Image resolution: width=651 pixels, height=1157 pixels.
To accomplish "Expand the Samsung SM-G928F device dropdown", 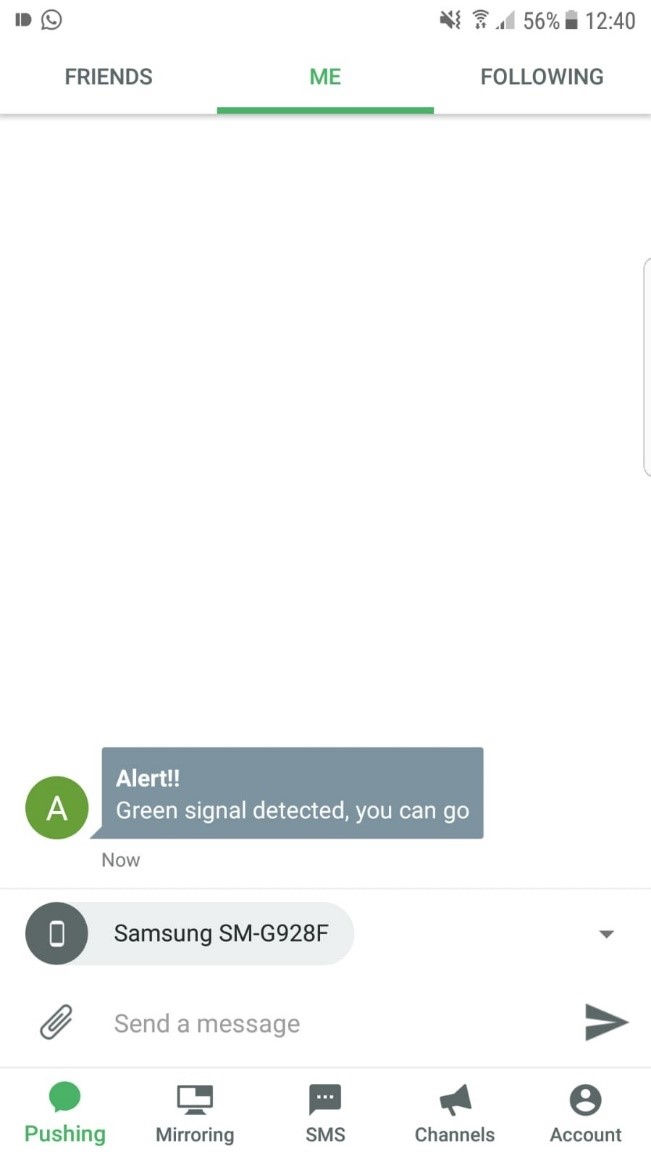I will click(606, 933).
